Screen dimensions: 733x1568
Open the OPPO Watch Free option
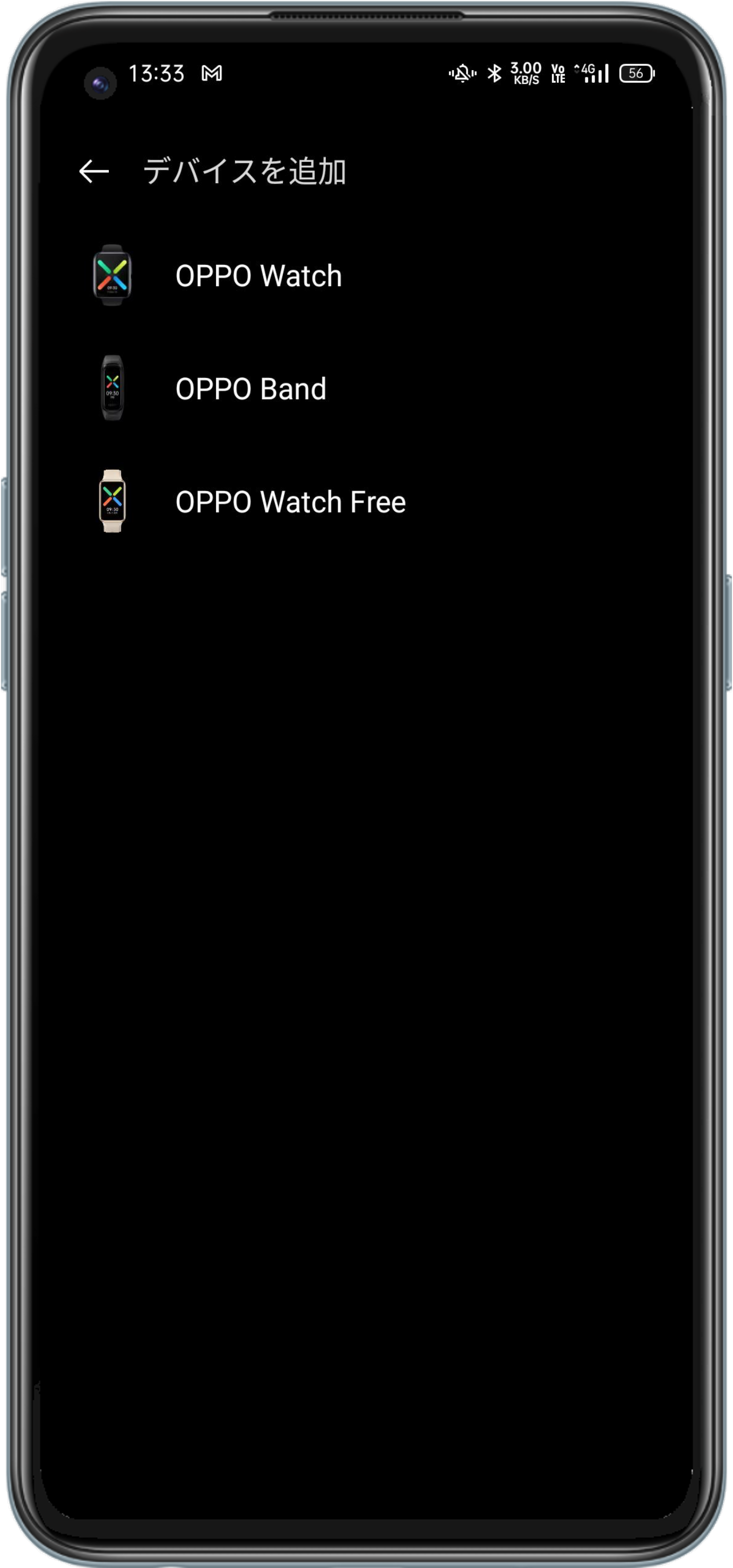click(290, 502)
